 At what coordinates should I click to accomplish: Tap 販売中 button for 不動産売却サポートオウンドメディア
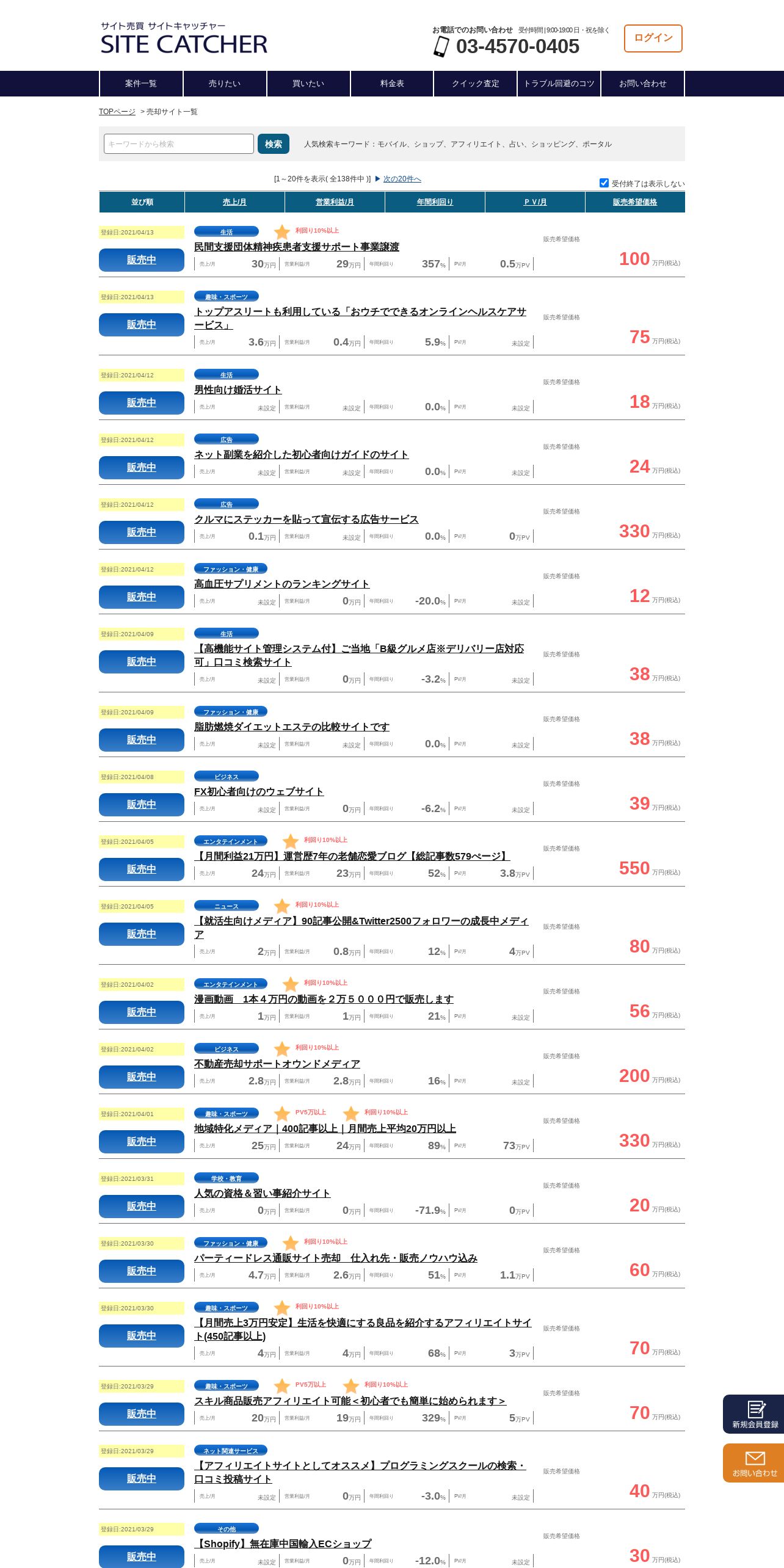pyautogui.click(x=142, y=1077)
